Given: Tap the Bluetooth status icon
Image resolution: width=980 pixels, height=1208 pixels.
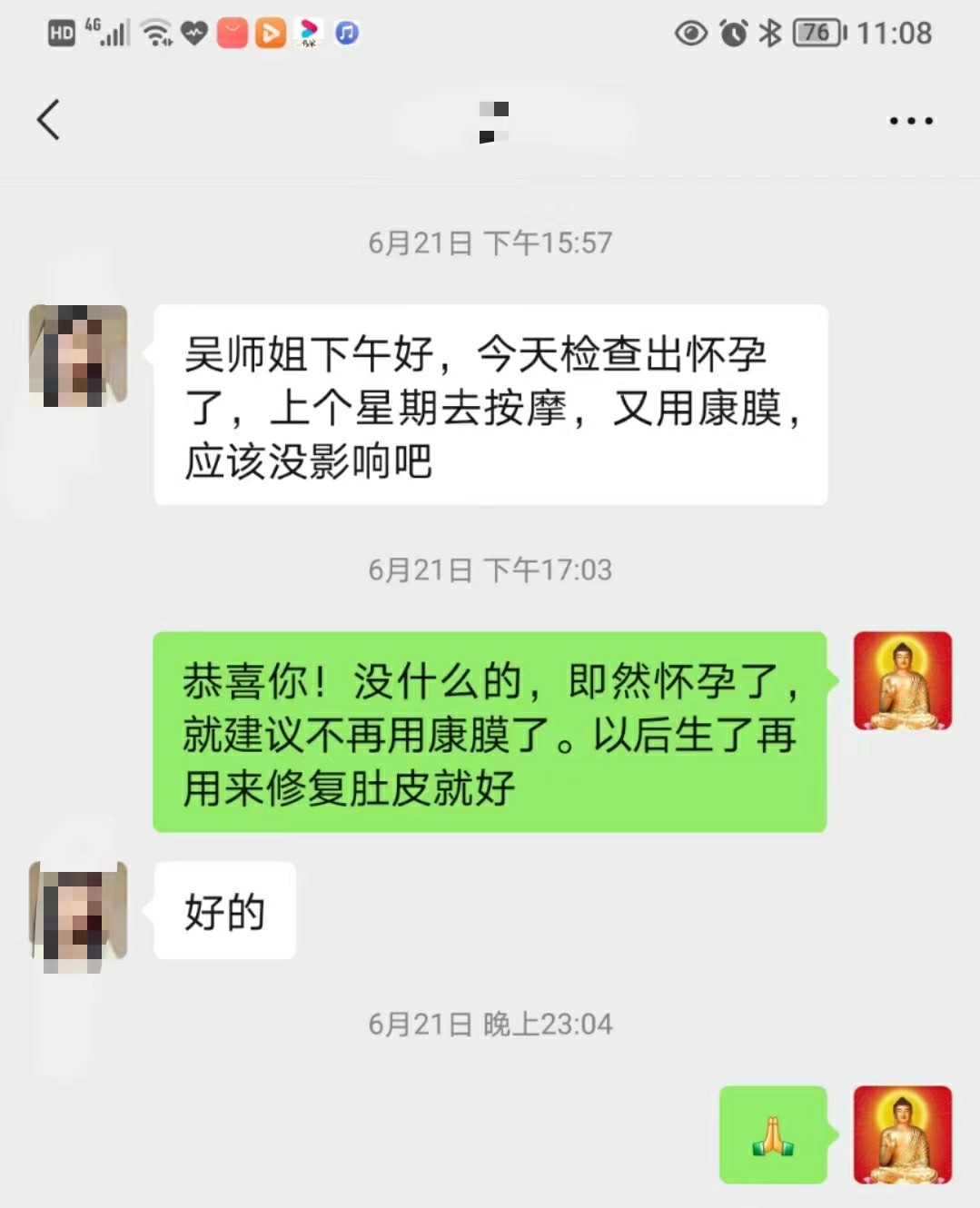Looking at the screenshot, I should [768, 32].
